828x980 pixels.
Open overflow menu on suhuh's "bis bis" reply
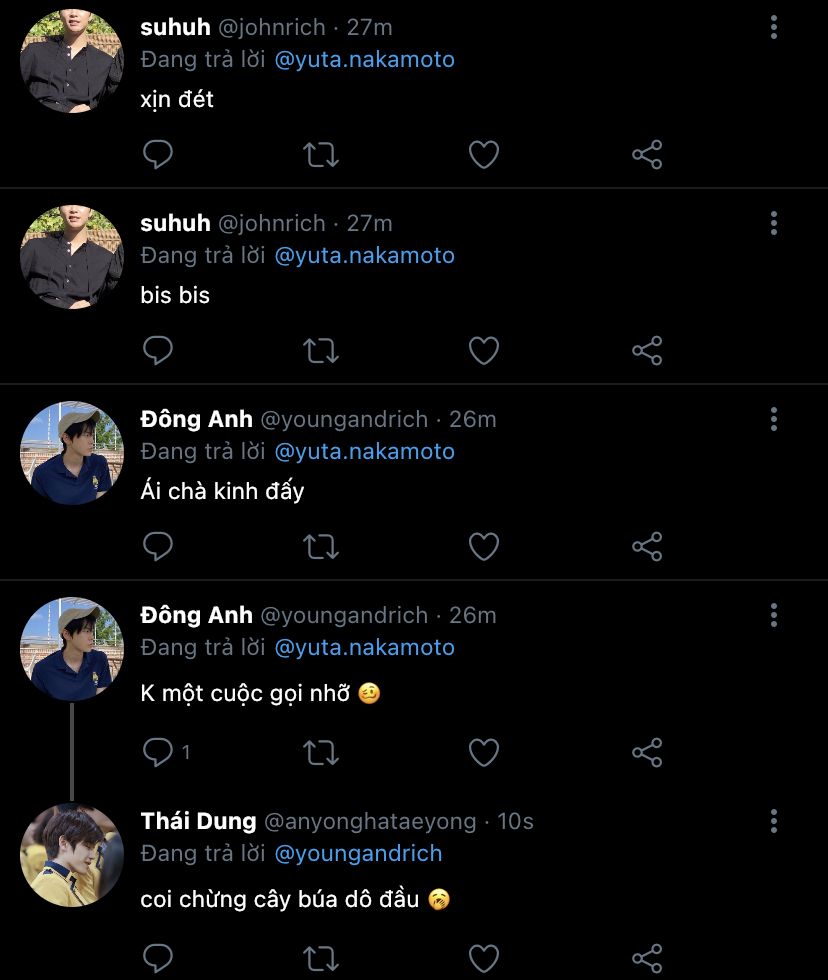click(774, 223)
